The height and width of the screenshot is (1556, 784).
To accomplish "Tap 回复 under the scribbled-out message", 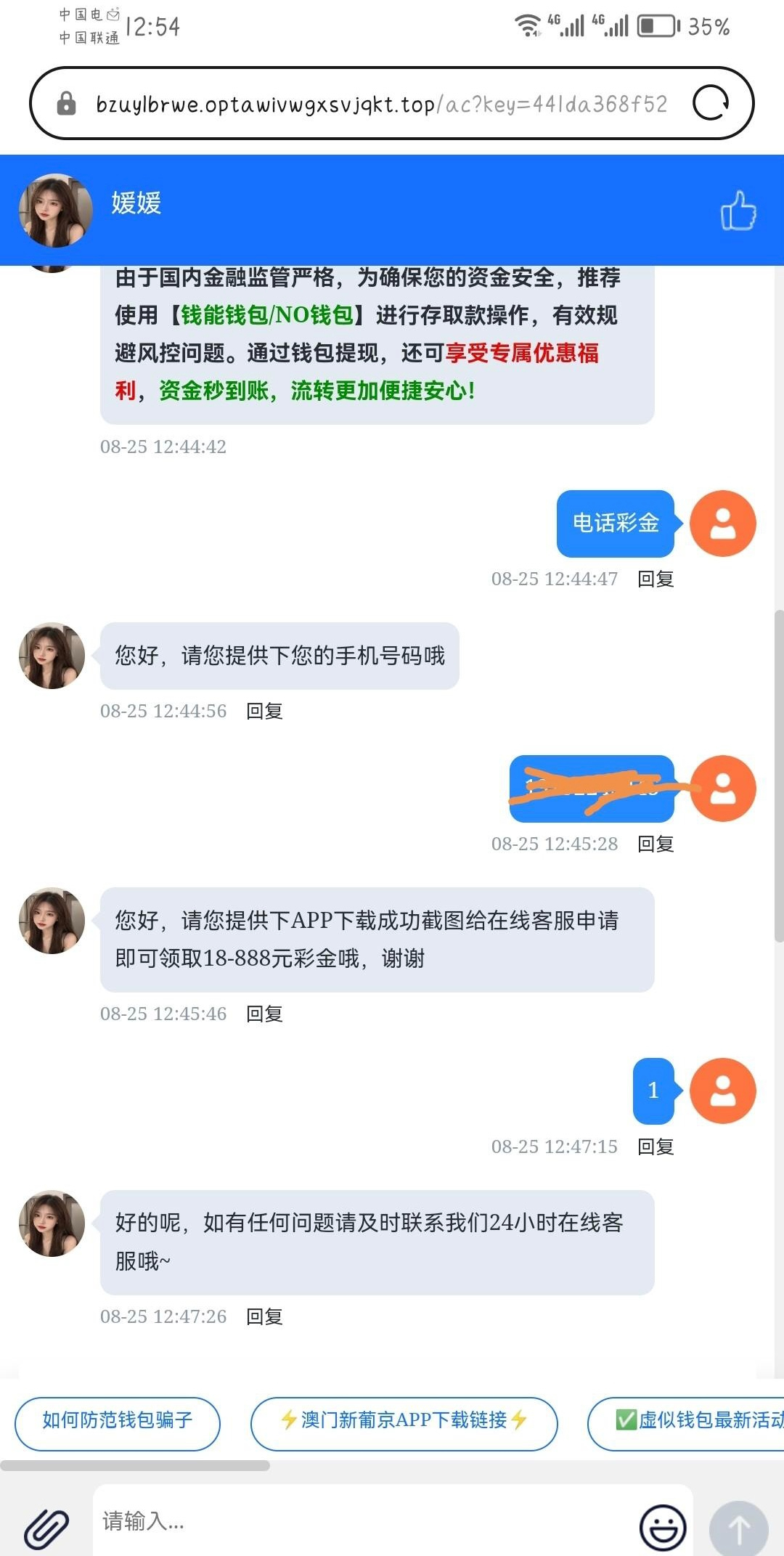I will [x=656, y=844].
